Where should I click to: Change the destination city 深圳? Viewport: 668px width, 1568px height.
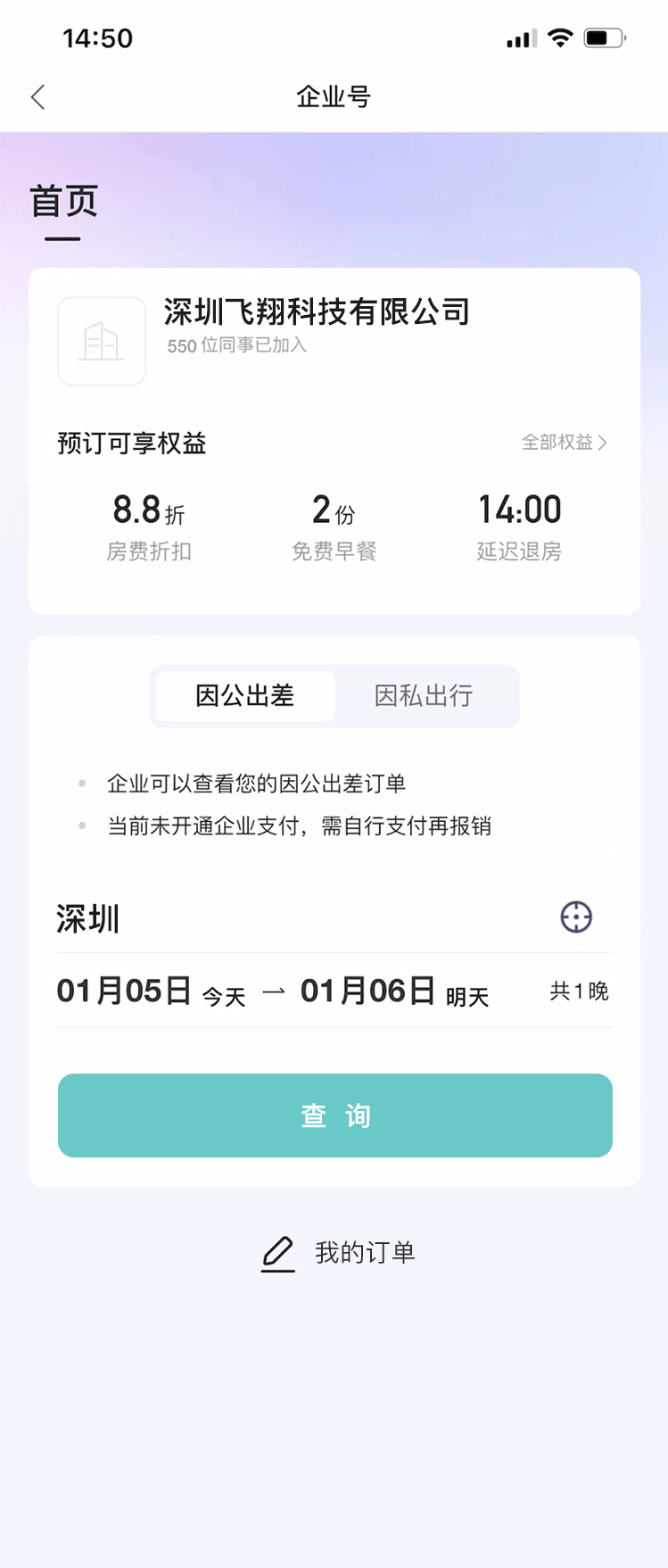pos(88,918)
